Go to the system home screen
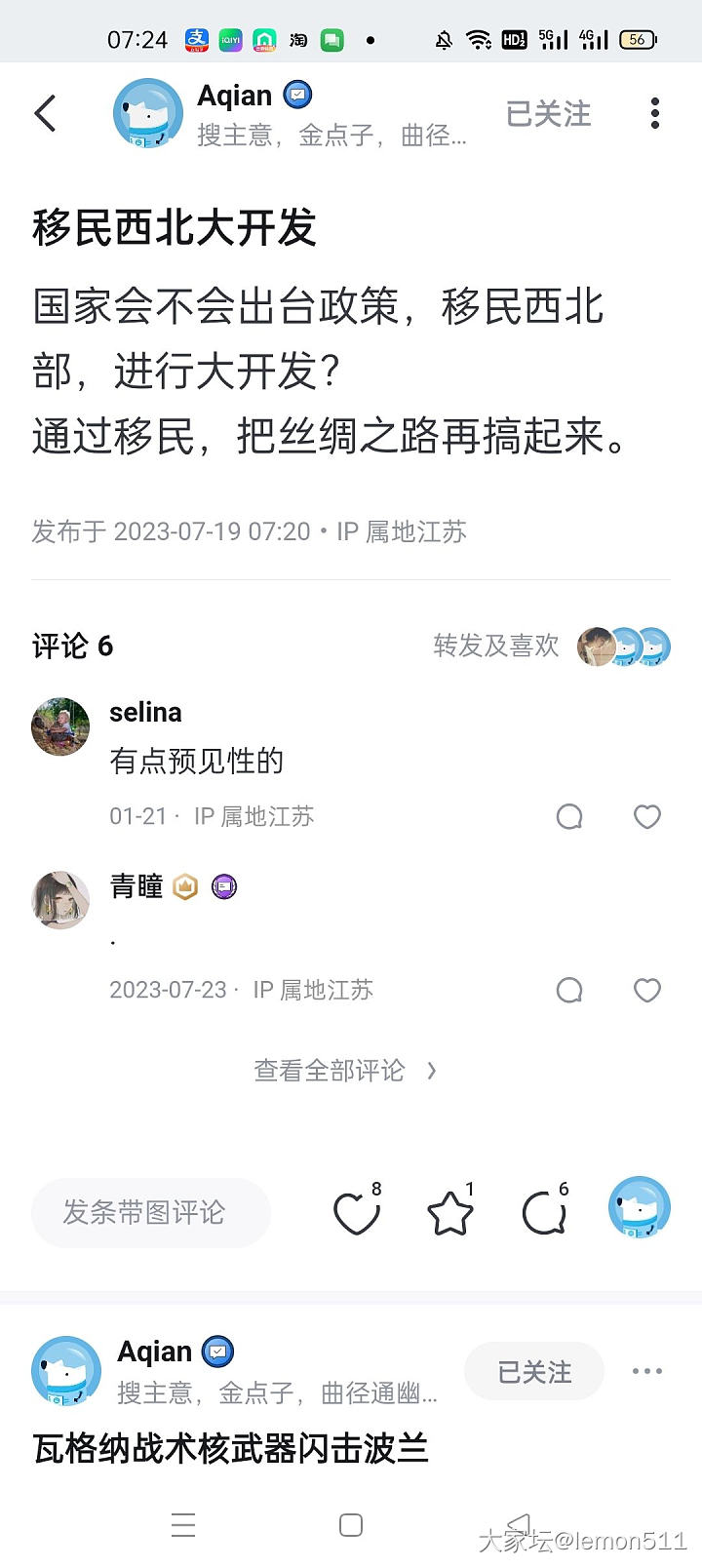The image size is (702, 1568). 351,1525
